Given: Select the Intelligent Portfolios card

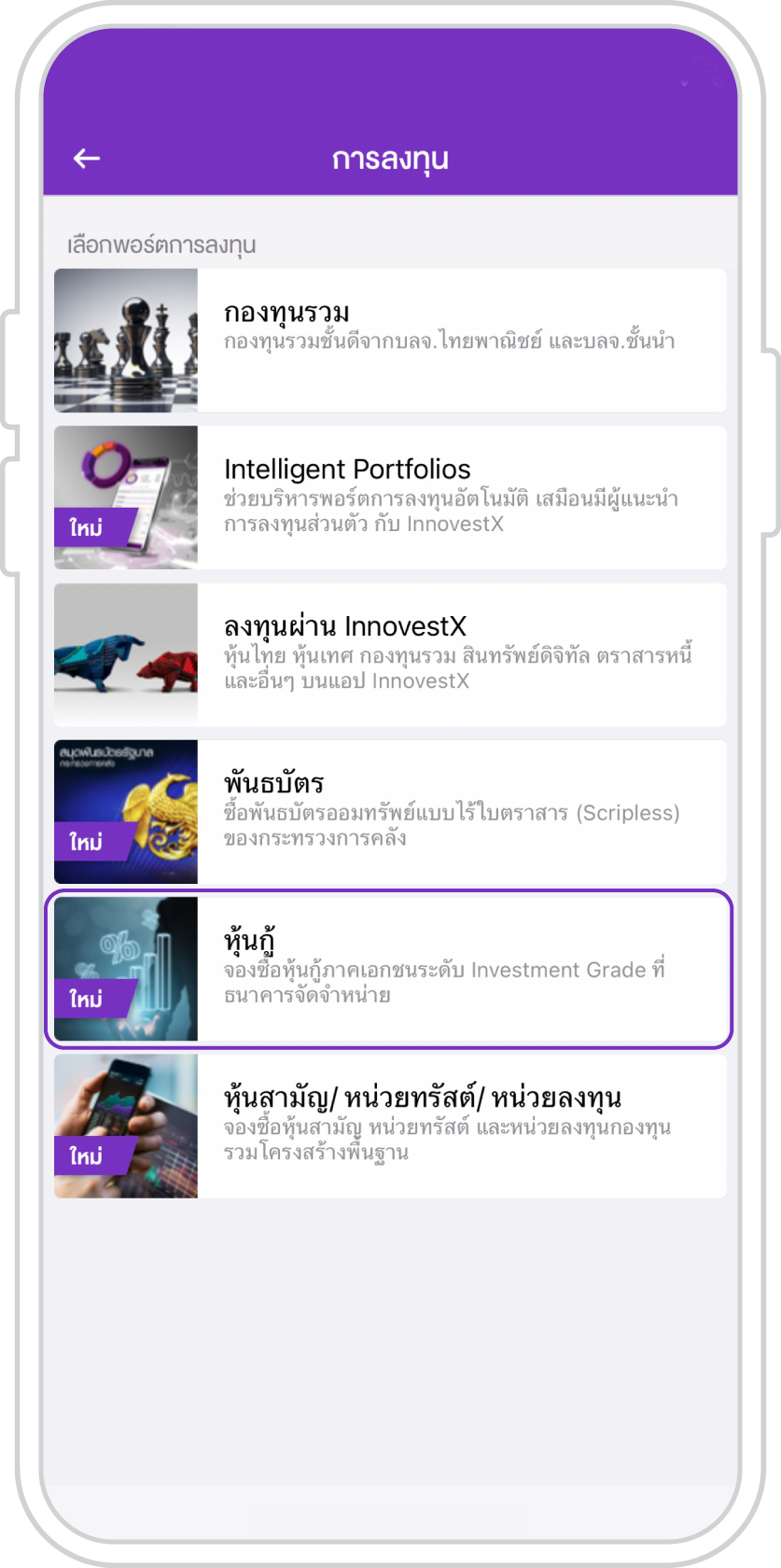Looking at the screenshot, I should [x=390, y=497].
